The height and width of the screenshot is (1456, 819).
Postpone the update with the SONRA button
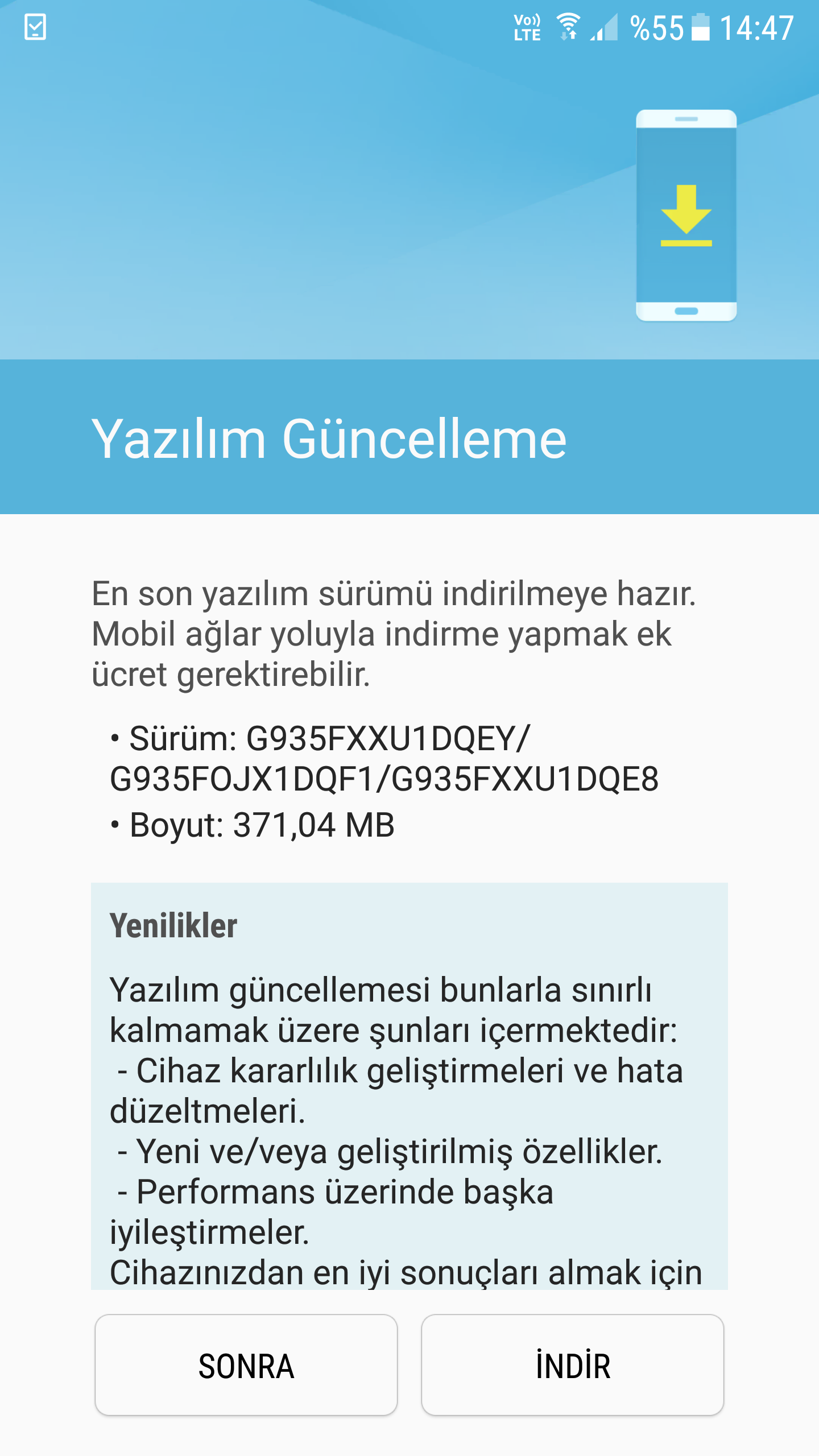click(x=246, y=1365)
